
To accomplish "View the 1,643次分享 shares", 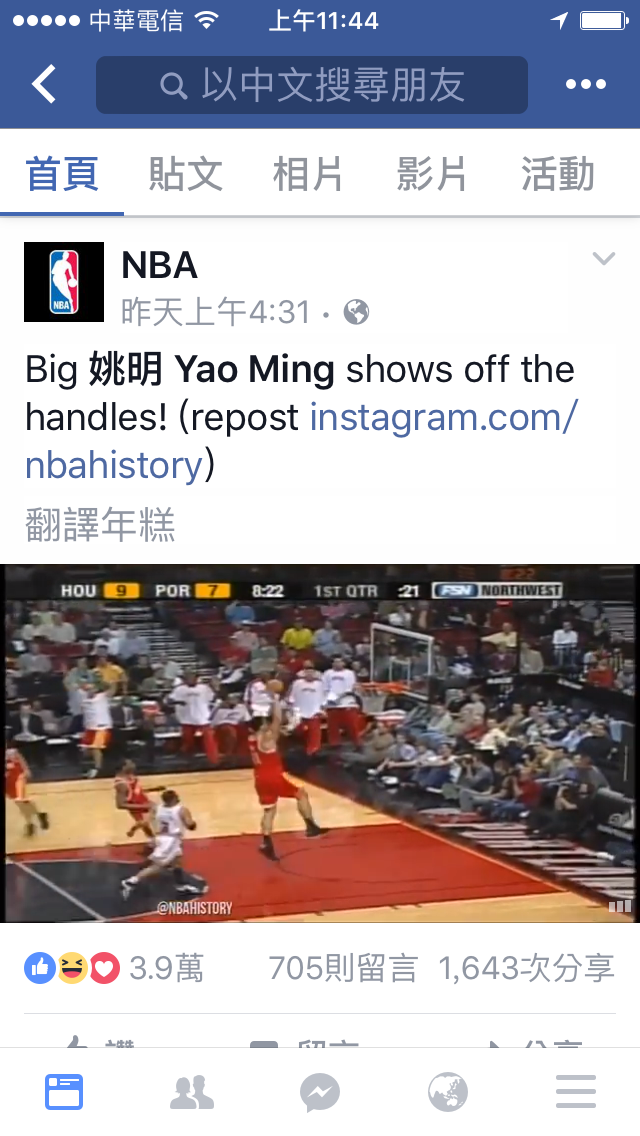I will coord(526,967).
